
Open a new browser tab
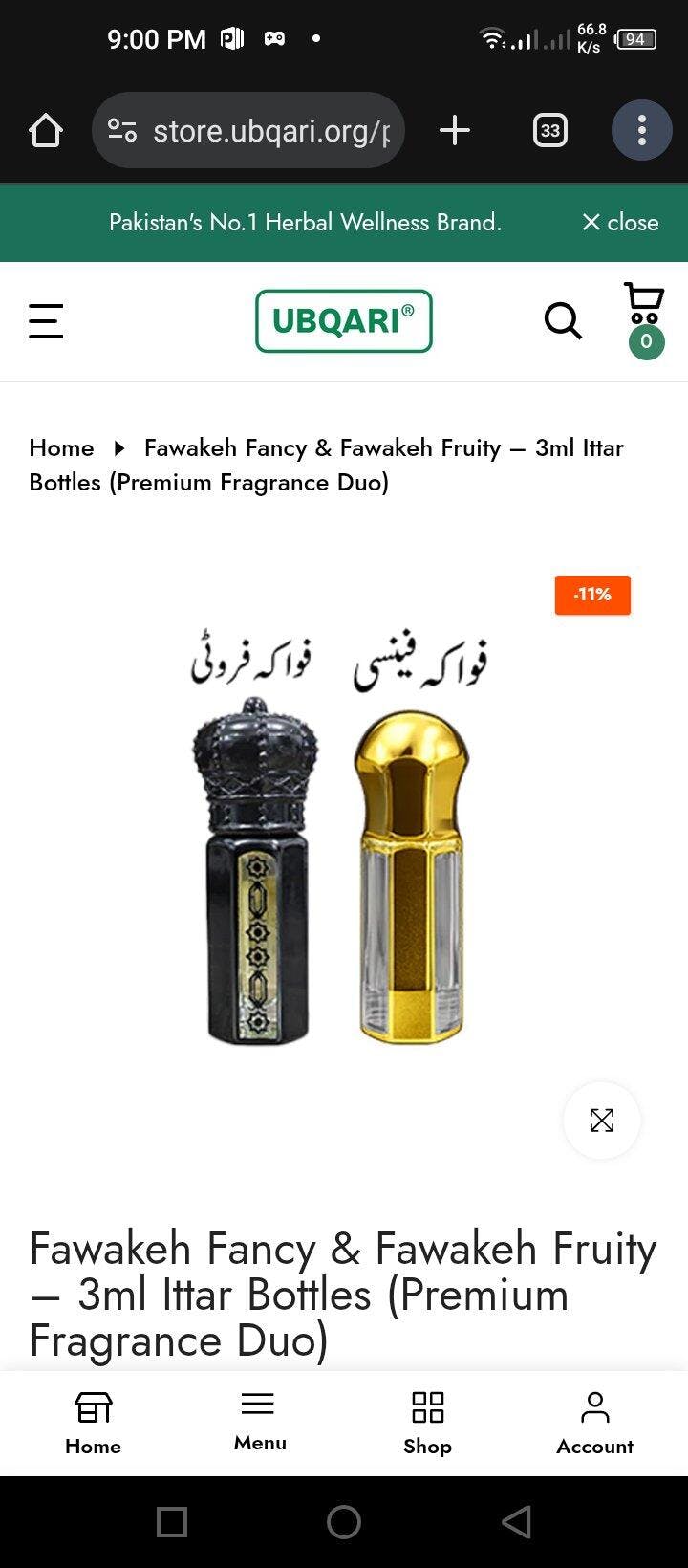455,131
